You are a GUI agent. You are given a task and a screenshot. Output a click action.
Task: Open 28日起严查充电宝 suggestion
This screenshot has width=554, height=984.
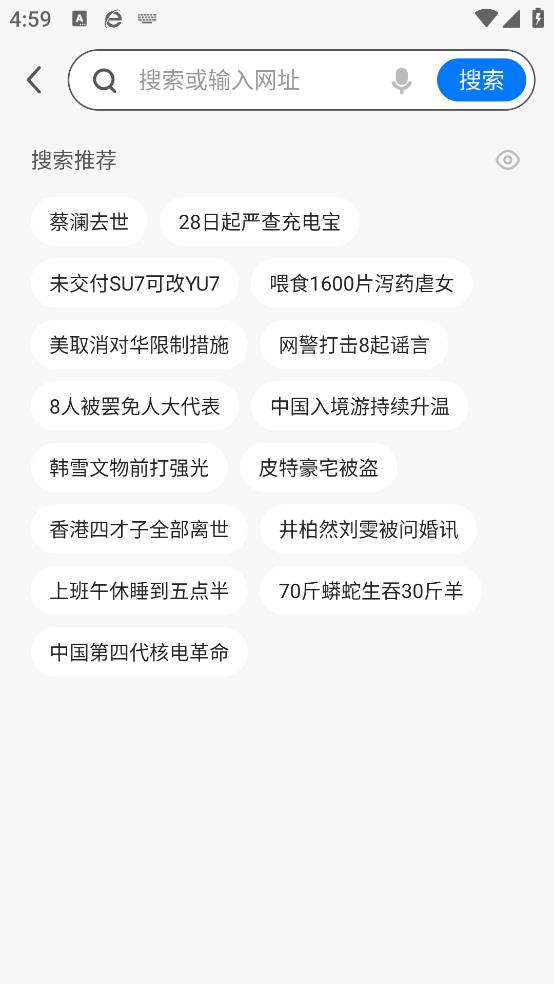pyautogui.click(x=260, y=222)
